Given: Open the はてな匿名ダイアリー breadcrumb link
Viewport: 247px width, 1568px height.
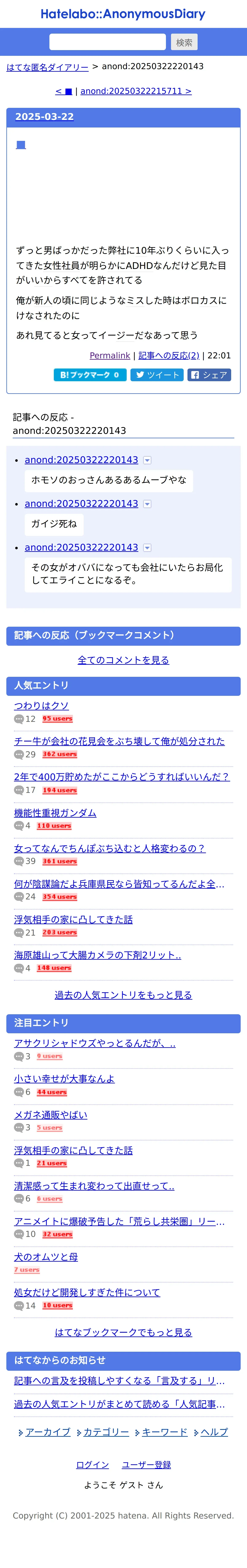Looking at the screenshot, I should pyautogui.click(x=47, y=67).
